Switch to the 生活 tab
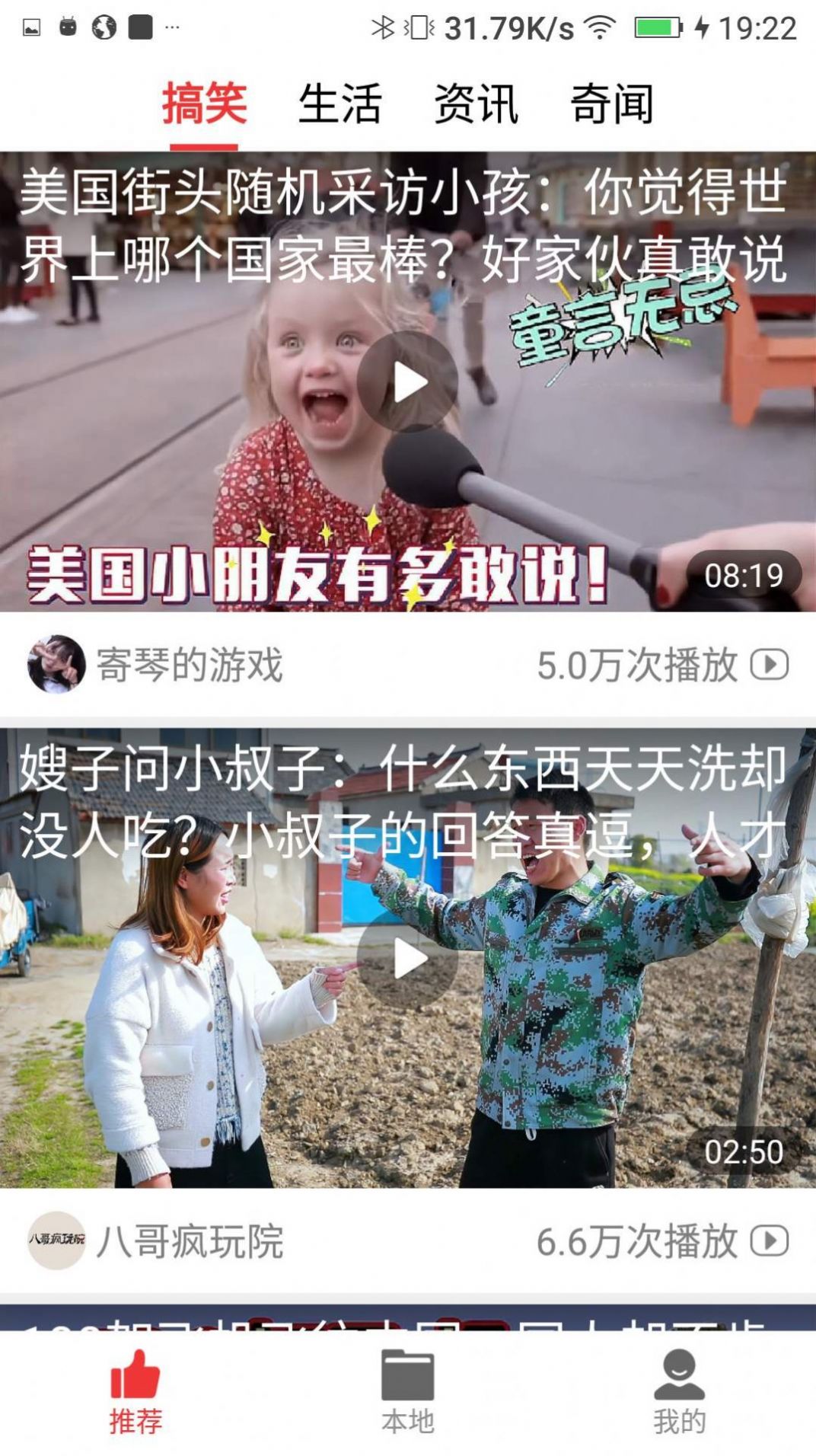 pos(339,104)
